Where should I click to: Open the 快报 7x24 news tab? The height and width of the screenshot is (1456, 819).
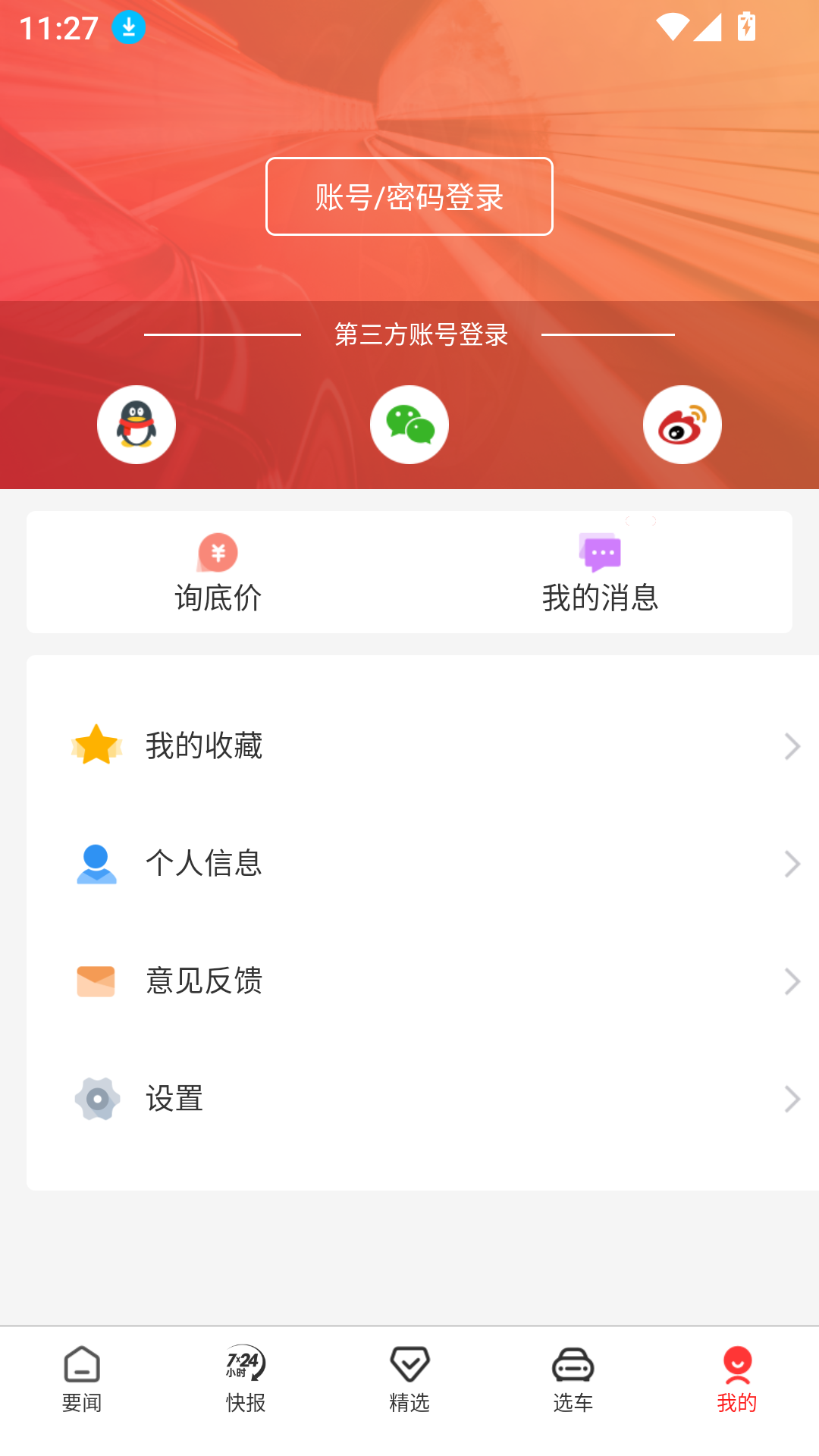click(245, 1382)
